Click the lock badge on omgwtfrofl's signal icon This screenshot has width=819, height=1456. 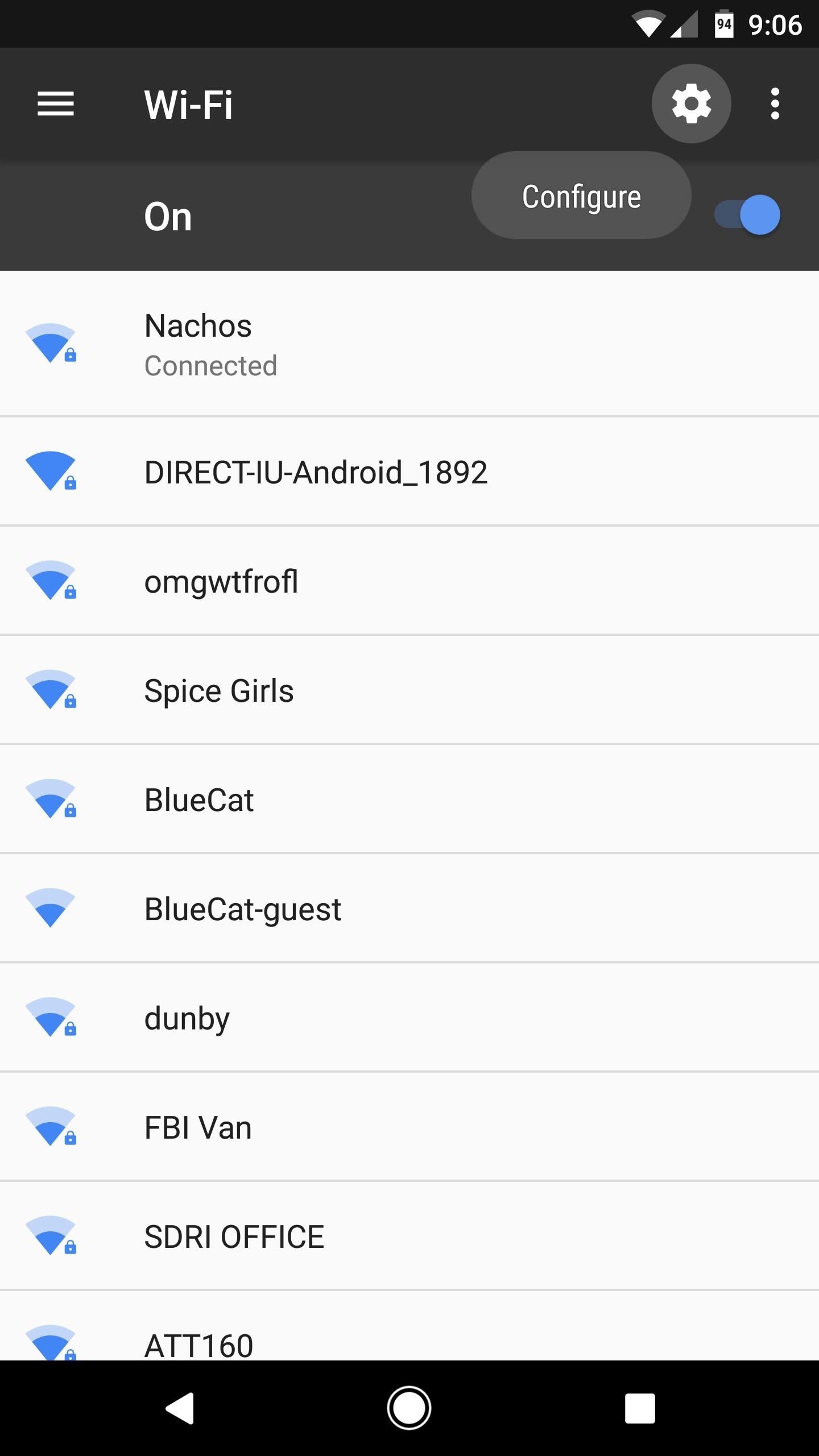click(70, 607)
